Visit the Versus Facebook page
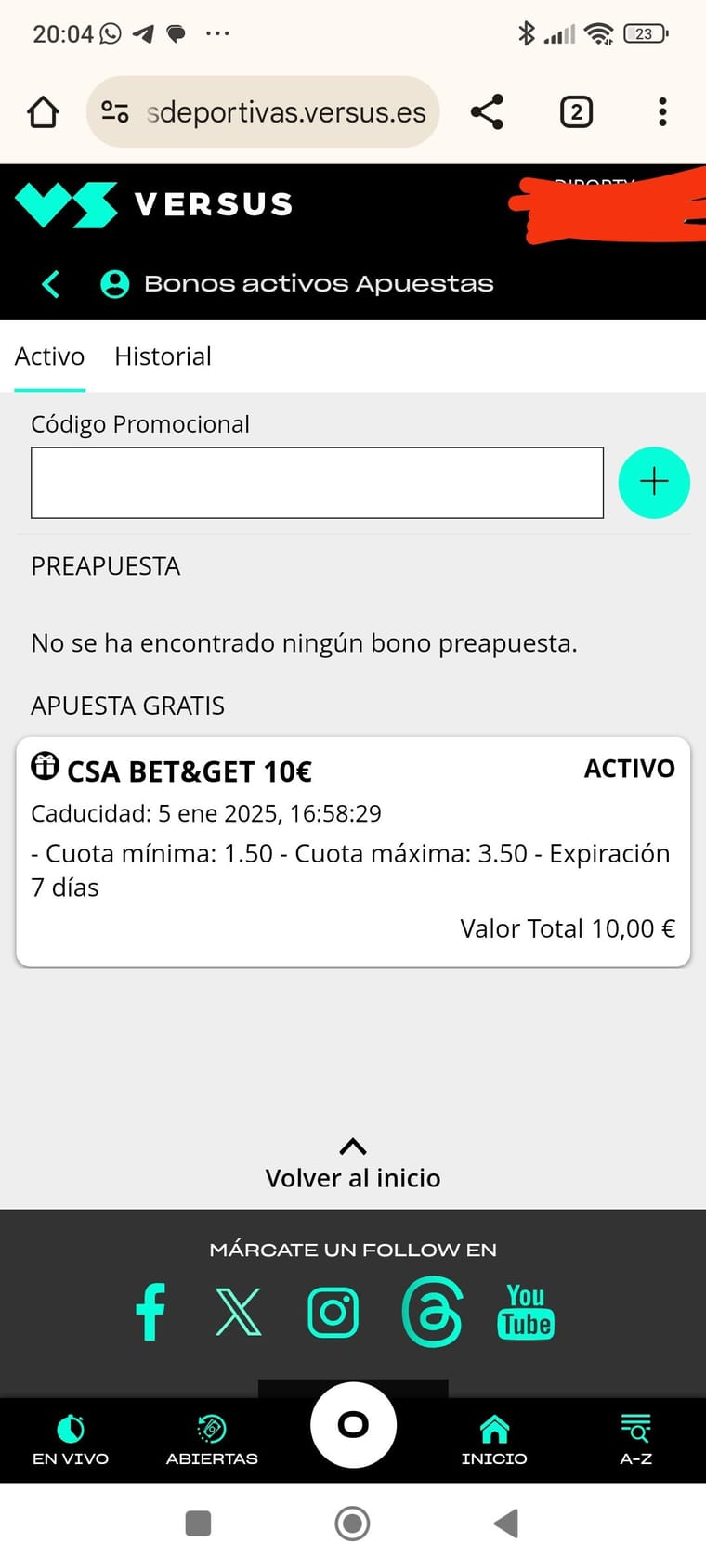 [x=150, y=1312]
